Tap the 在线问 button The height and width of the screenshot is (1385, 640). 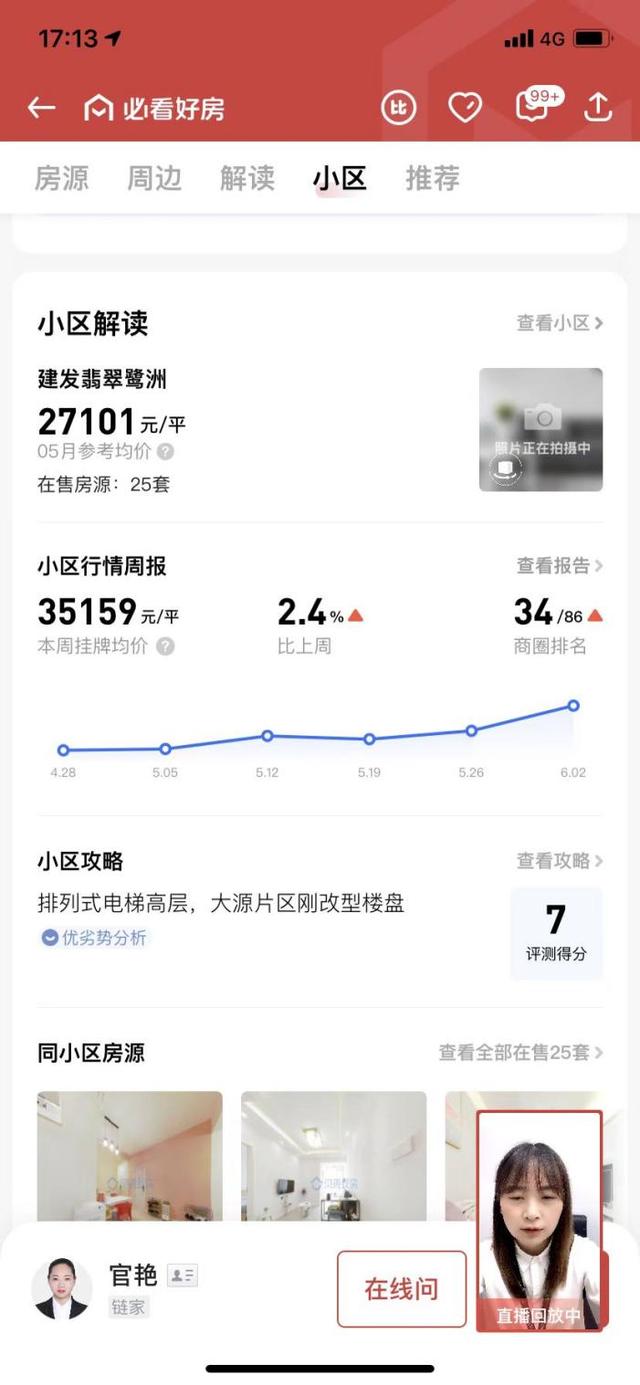[401, 1289]
